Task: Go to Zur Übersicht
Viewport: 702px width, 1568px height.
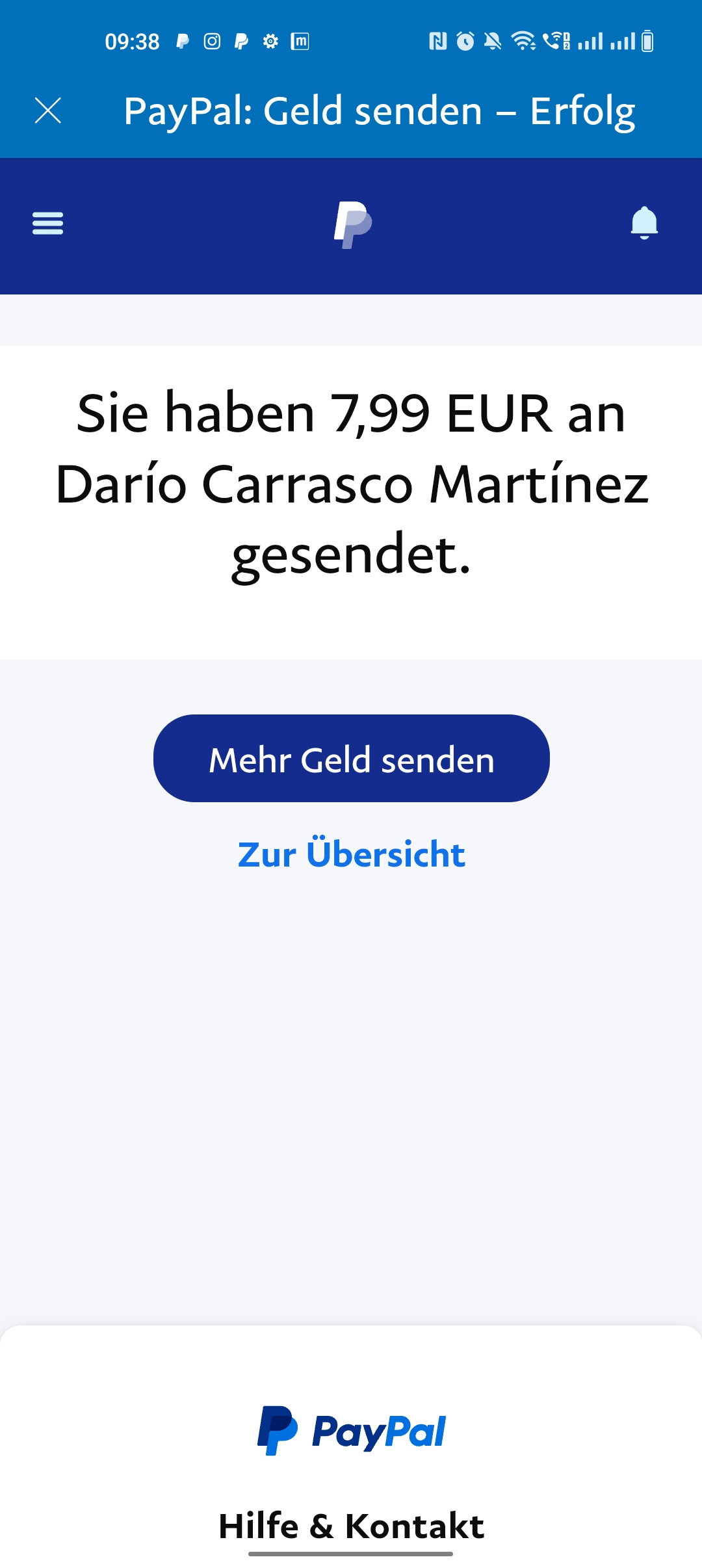Action: point(351,854)
